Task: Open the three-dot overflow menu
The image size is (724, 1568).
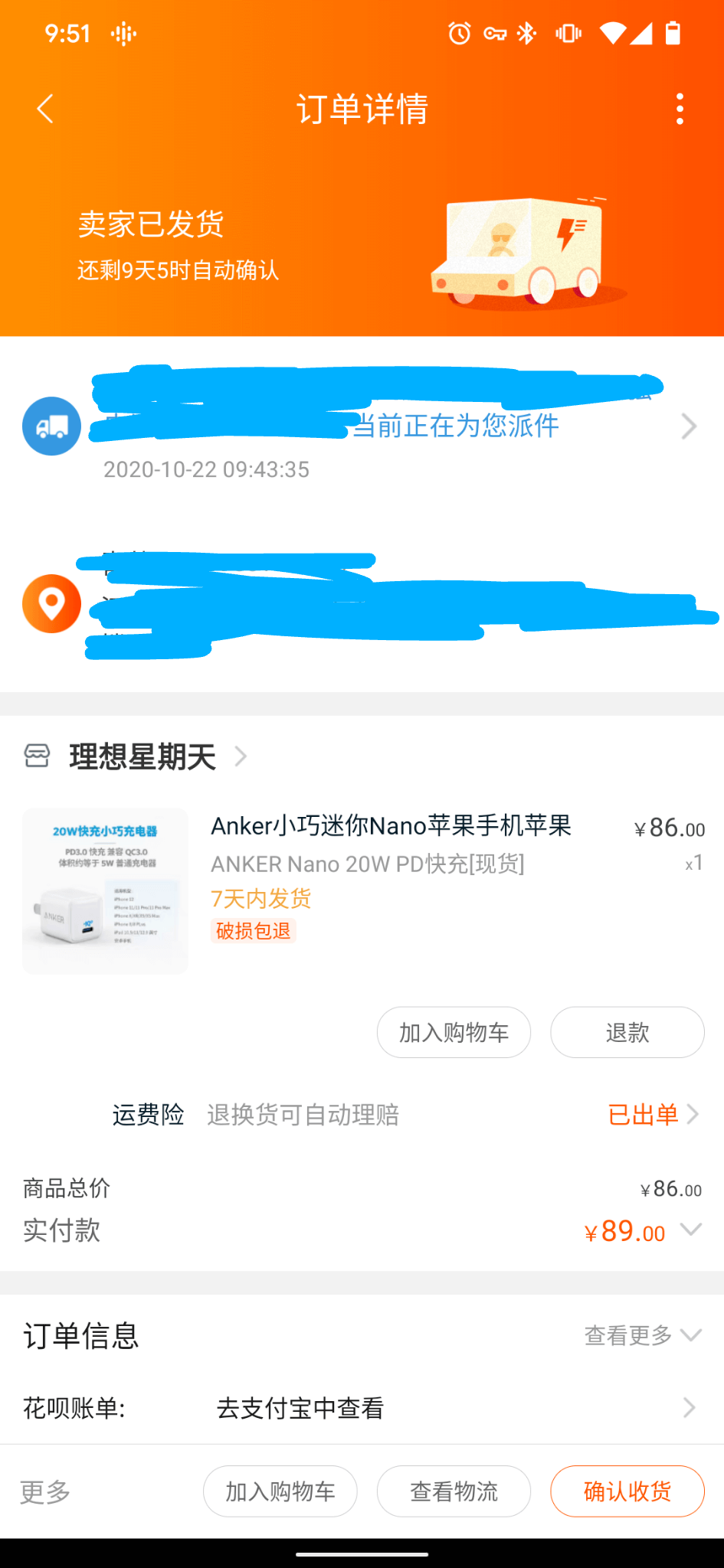Action: tap(679, 108)
